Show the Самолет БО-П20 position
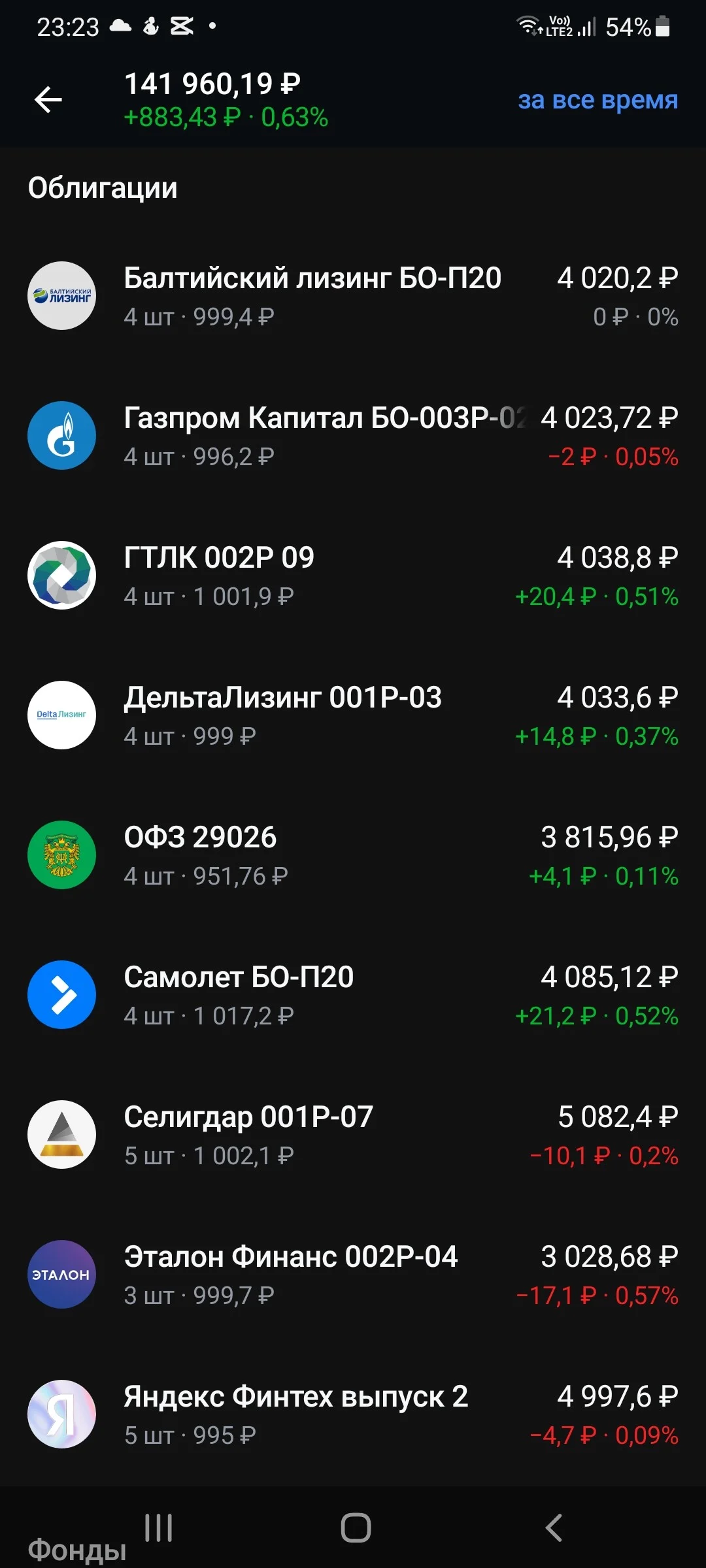Screen dimensions: 706x1568 pos(353,995)
